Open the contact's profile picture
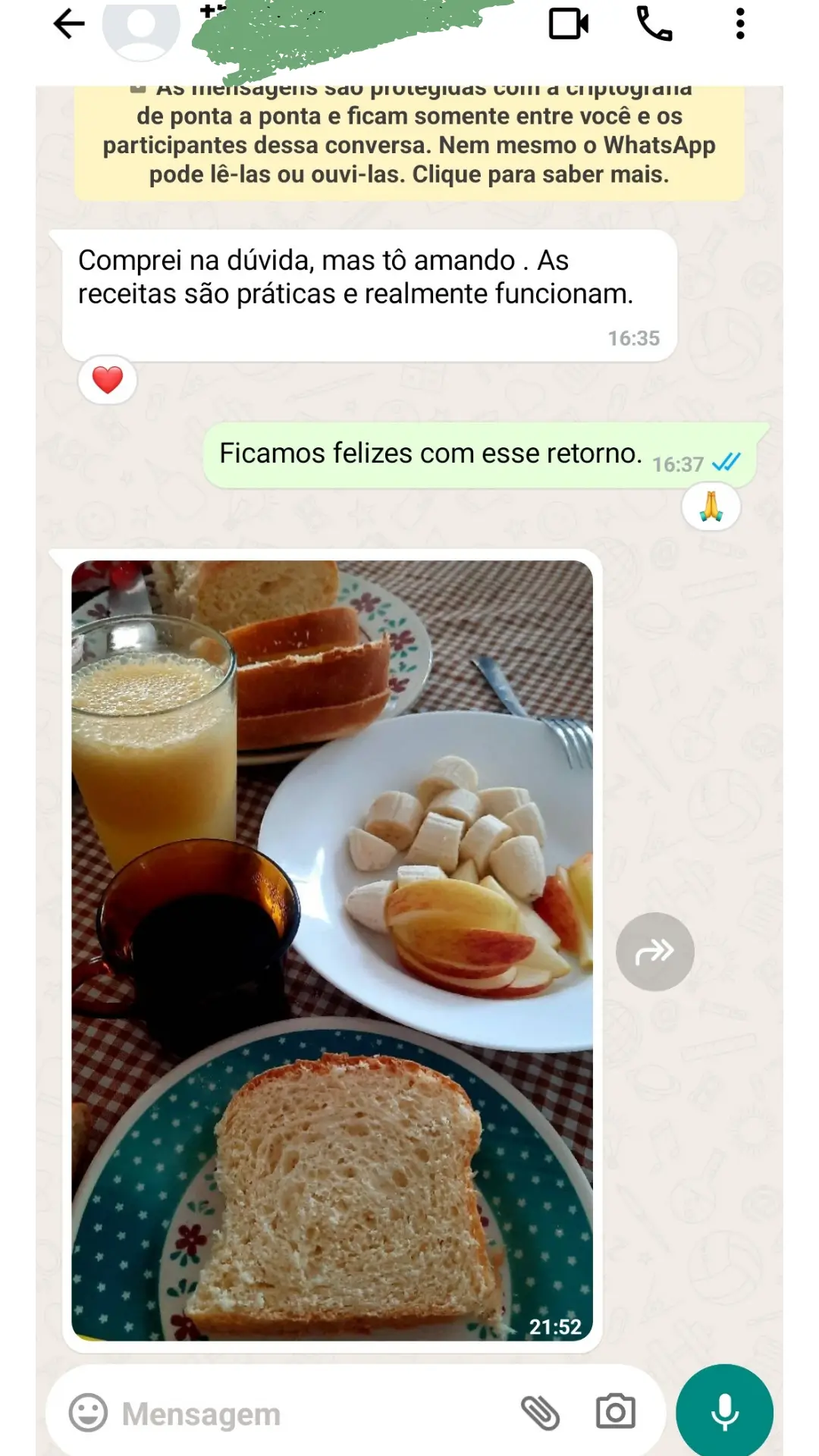The width and height of the screenshot is (819, 1456). 141,27
